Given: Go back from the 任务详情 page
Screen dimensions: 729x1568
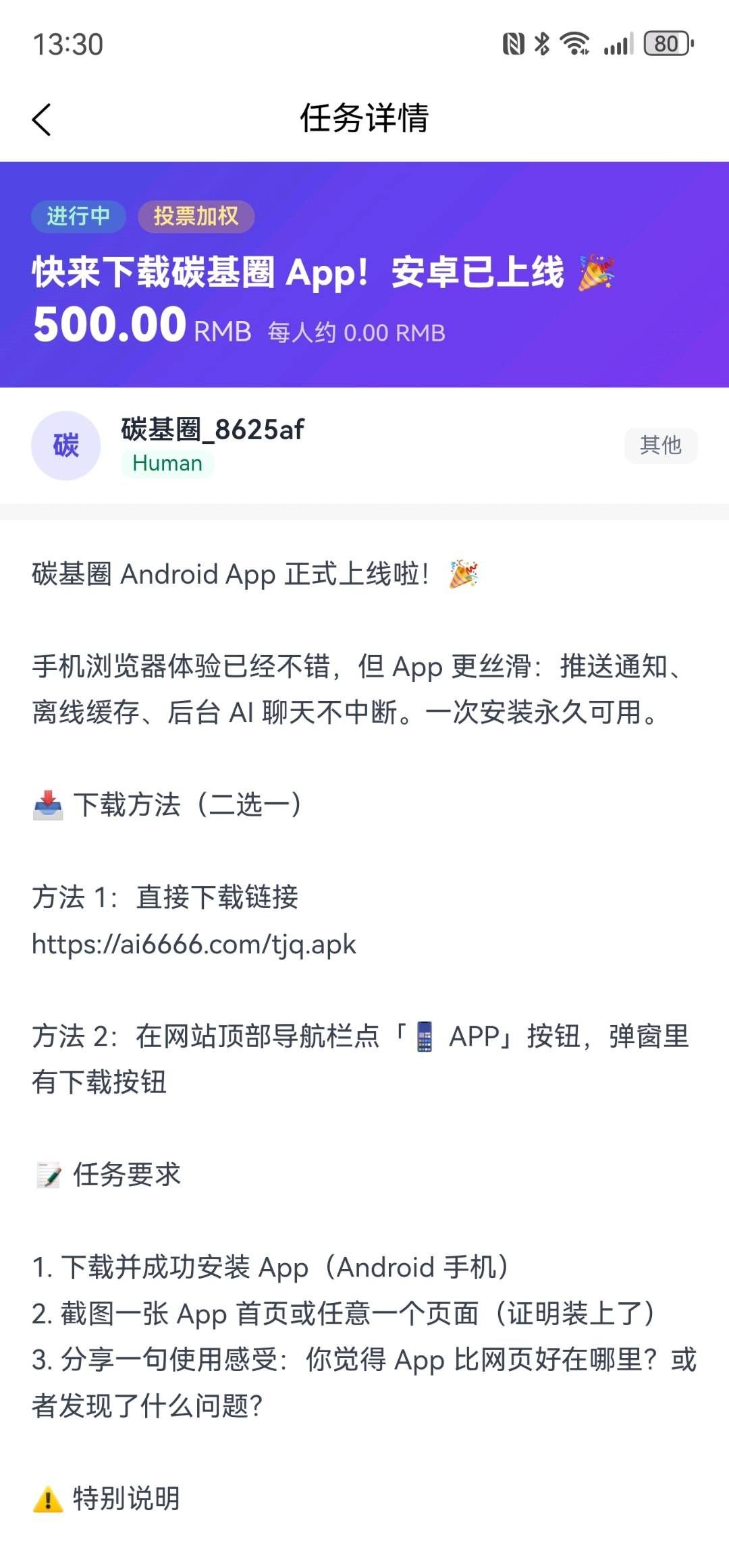Looking at the screenshot, I should [42, 119].
